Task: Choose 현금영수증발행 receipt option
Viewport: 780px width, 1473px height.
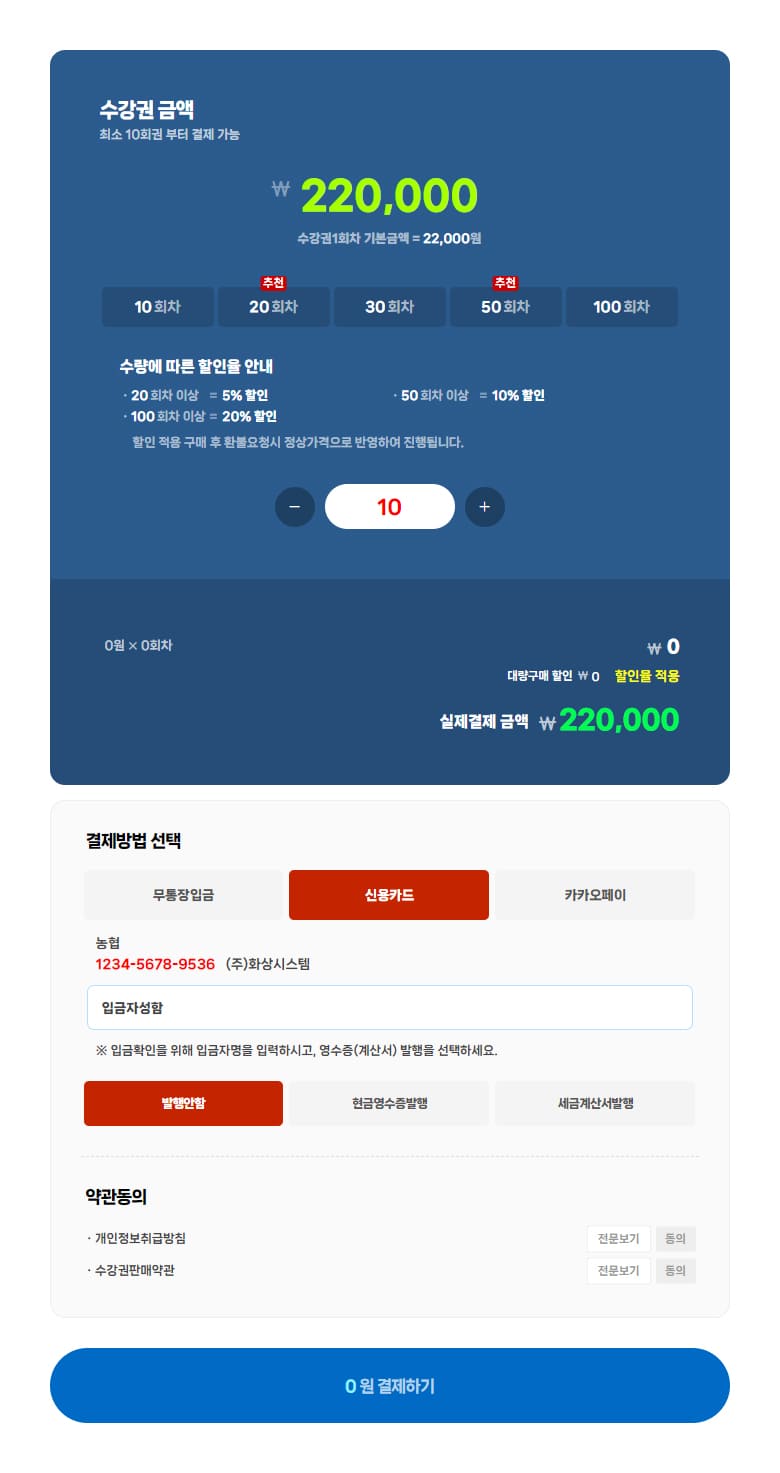Action: pos(390,1103)
